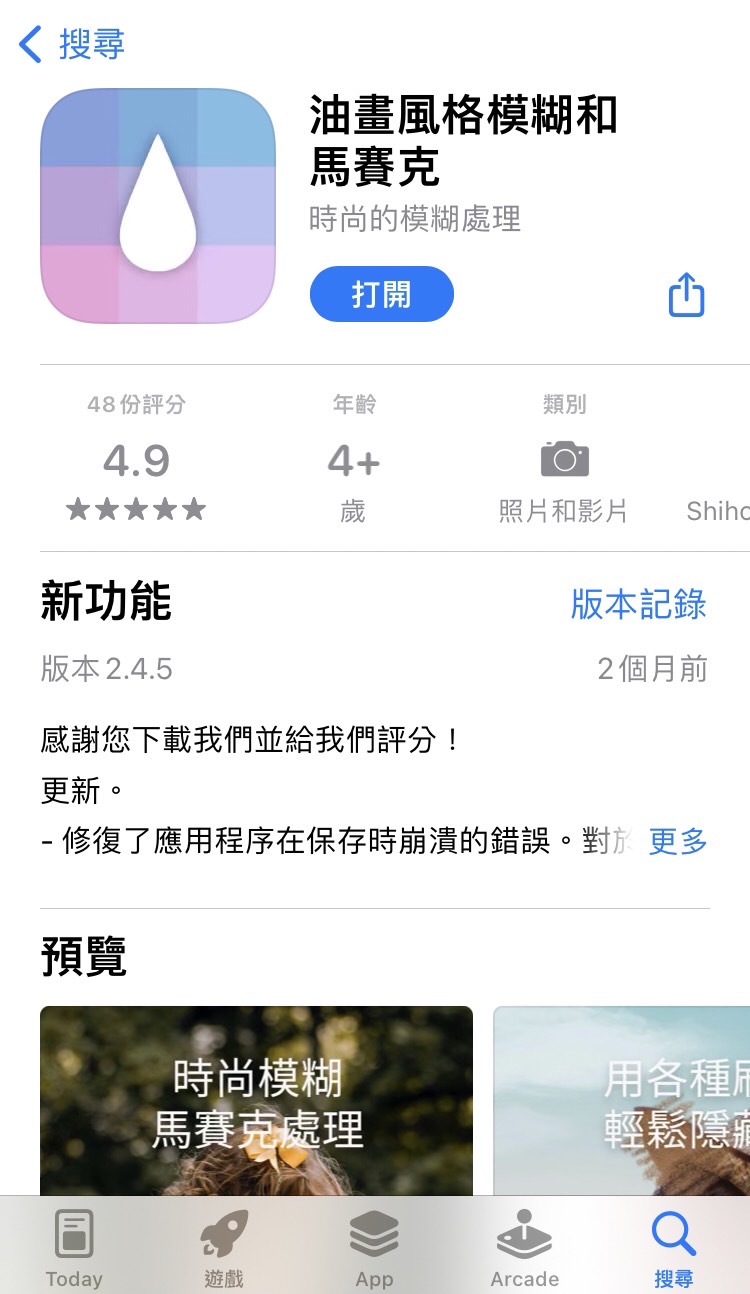Viewport: 750px width, 1294px height.
Task: Open the 版本記錄 version history
Action: [637, 605]
